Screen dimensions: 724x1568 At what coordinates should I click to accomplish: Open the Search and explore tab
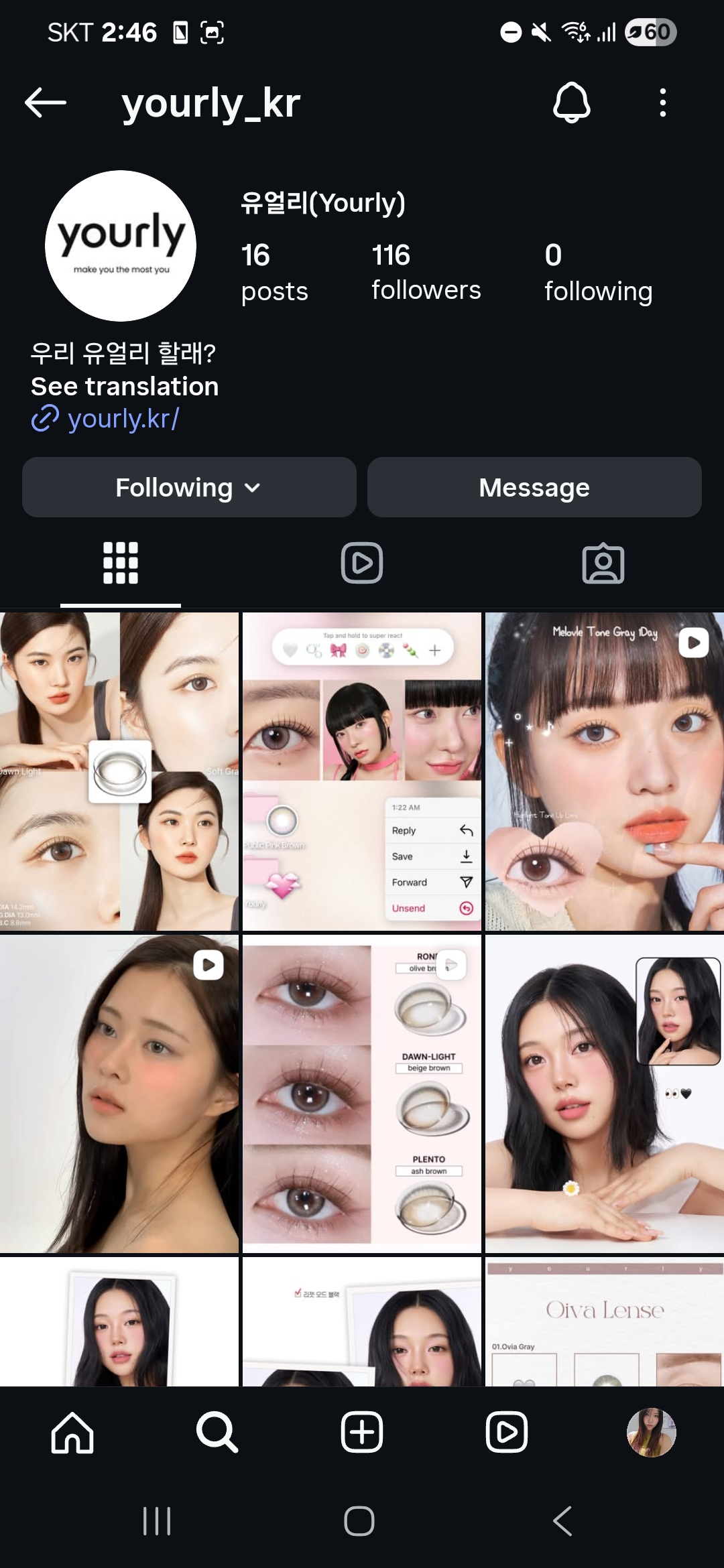(x=217, y=1433)
